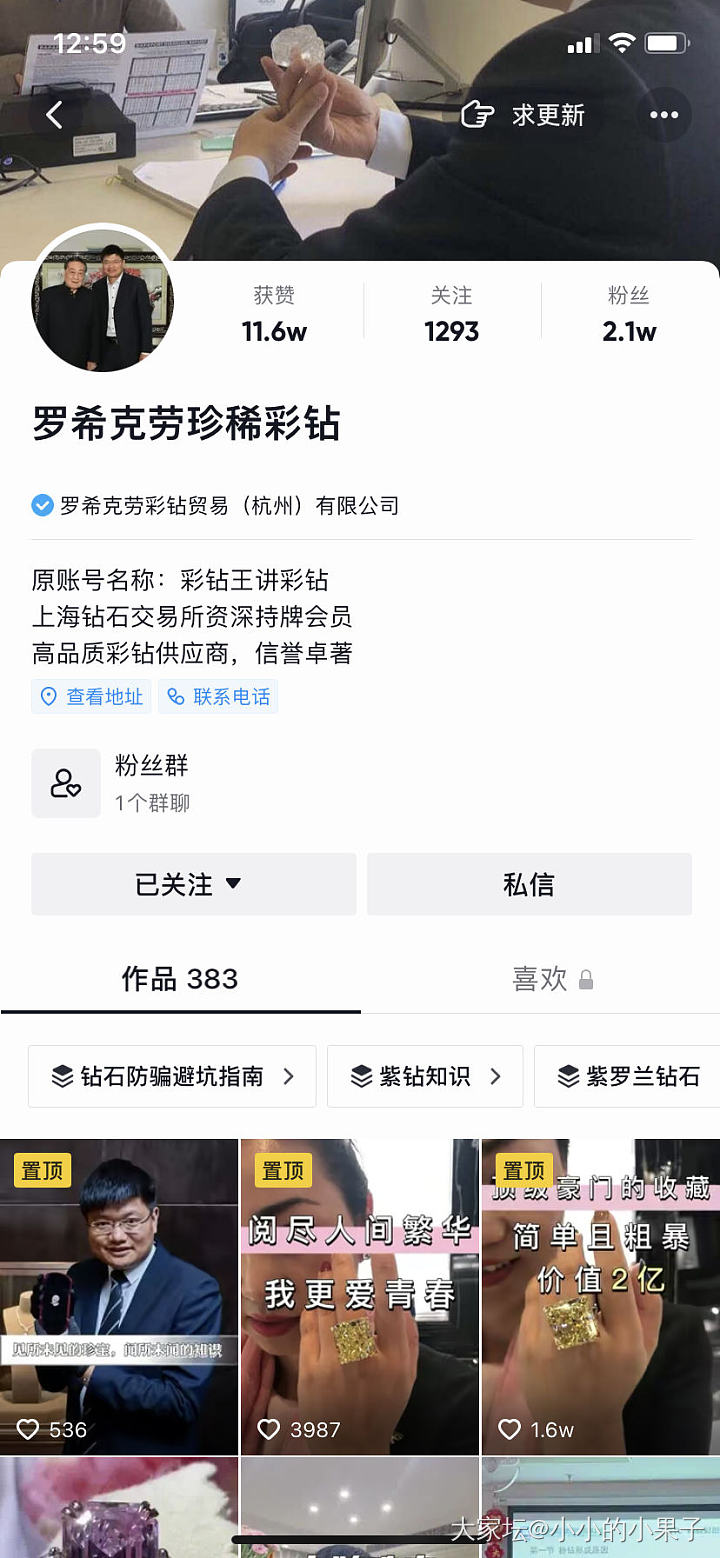Tap 联系电话 to call the business

click(218, 697)
